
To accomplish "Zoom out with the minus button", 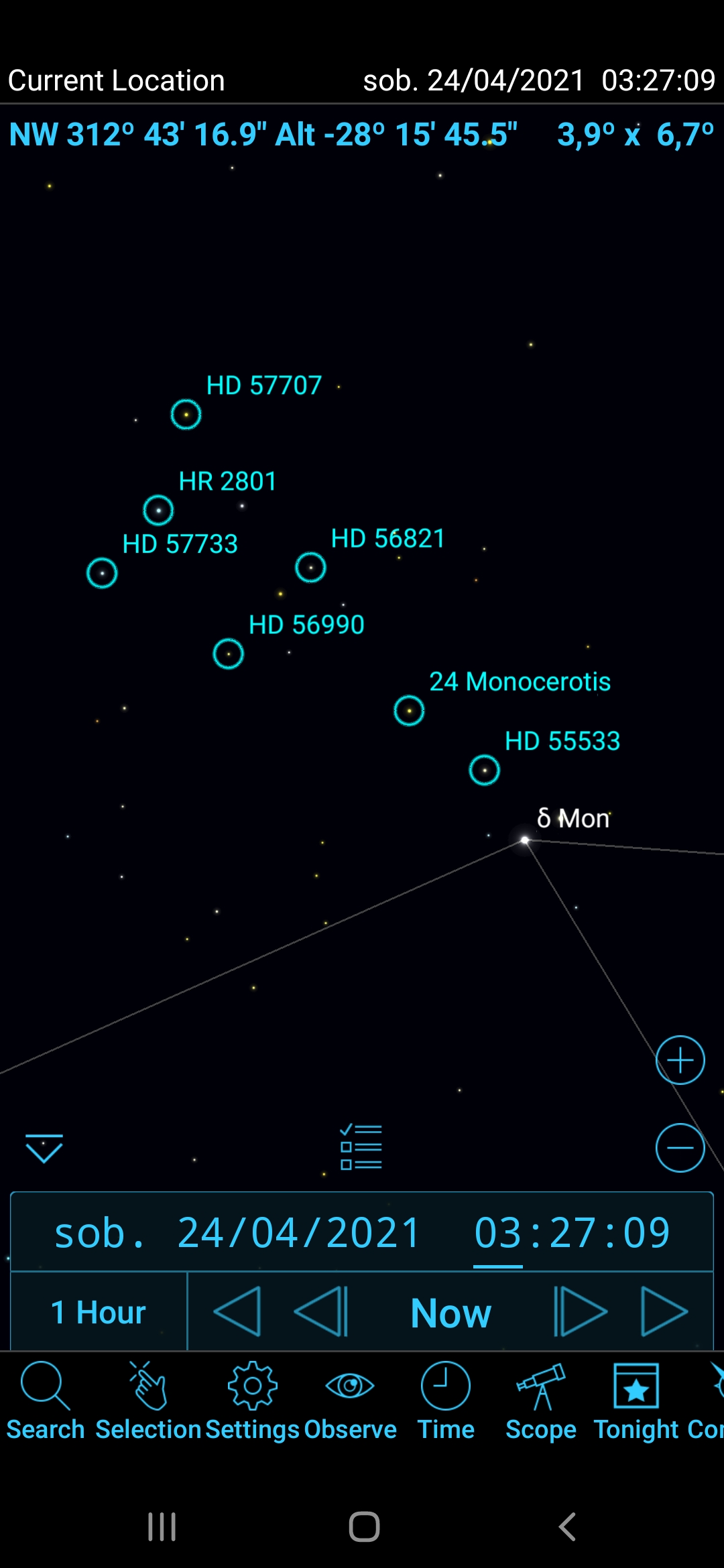I will tap(680, 1148).
